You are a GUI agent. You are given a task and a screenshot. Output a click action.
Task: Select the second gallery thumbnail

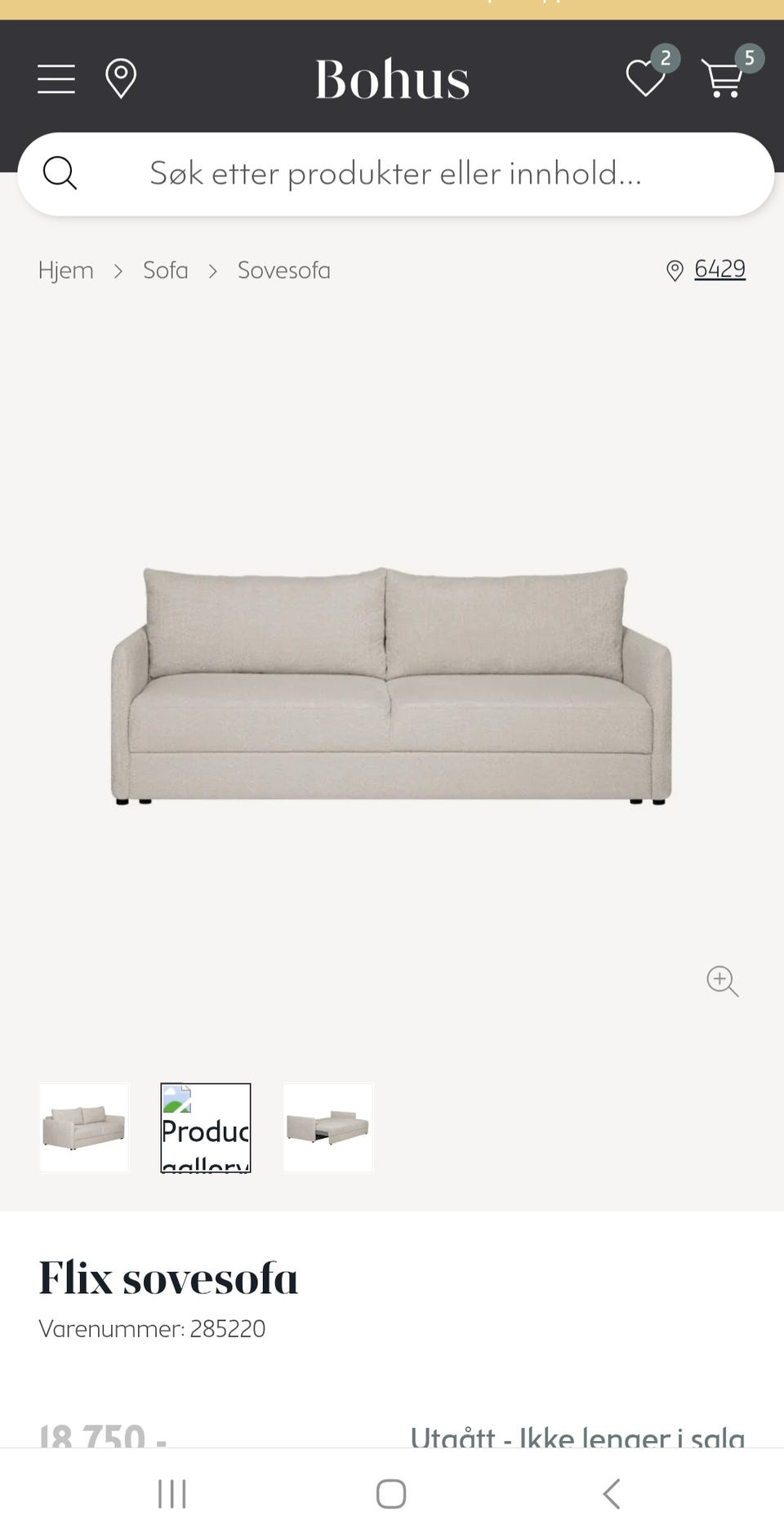tap(206, 1128)
